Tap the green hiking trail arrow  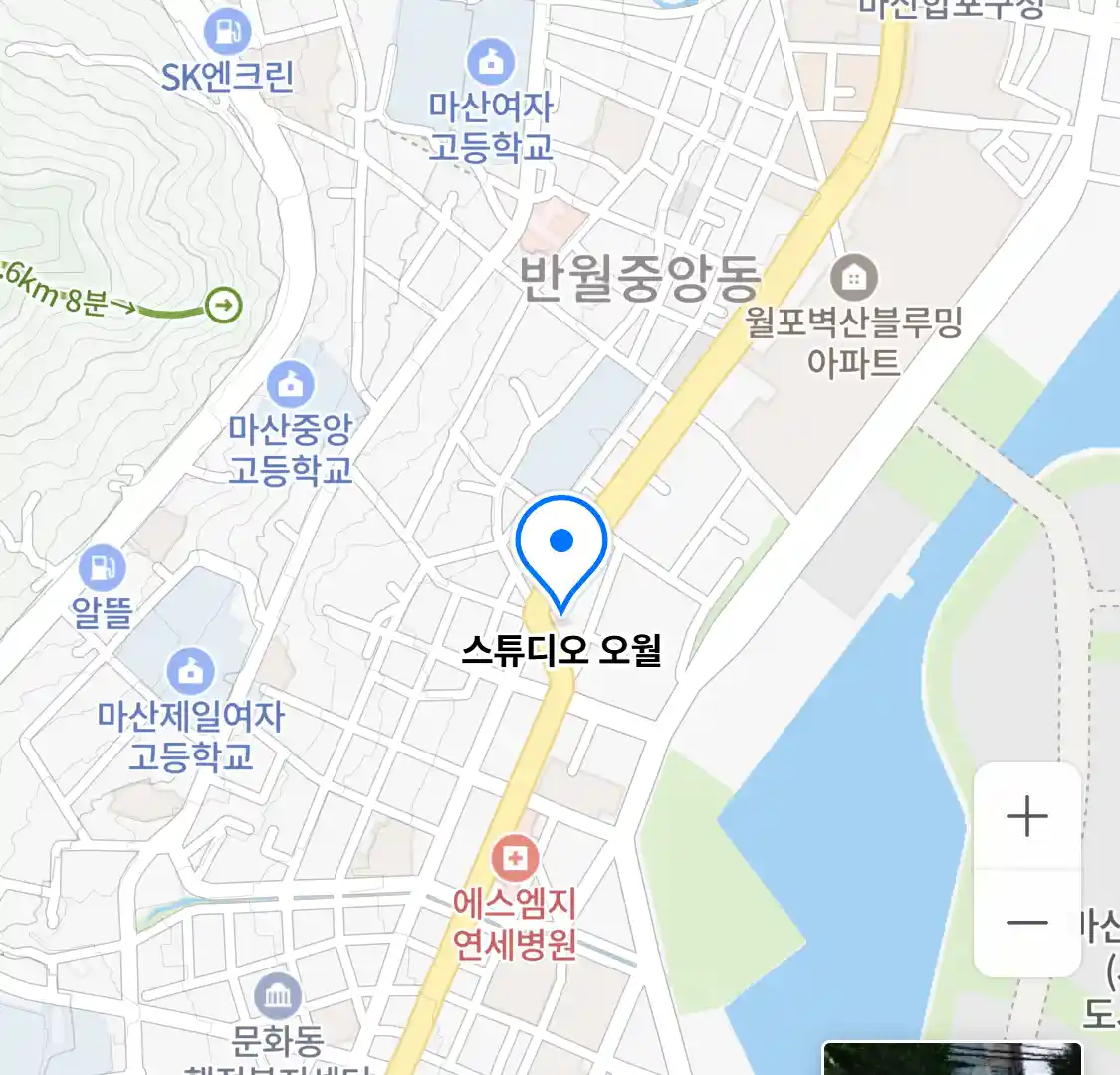[x=223, y=305]
